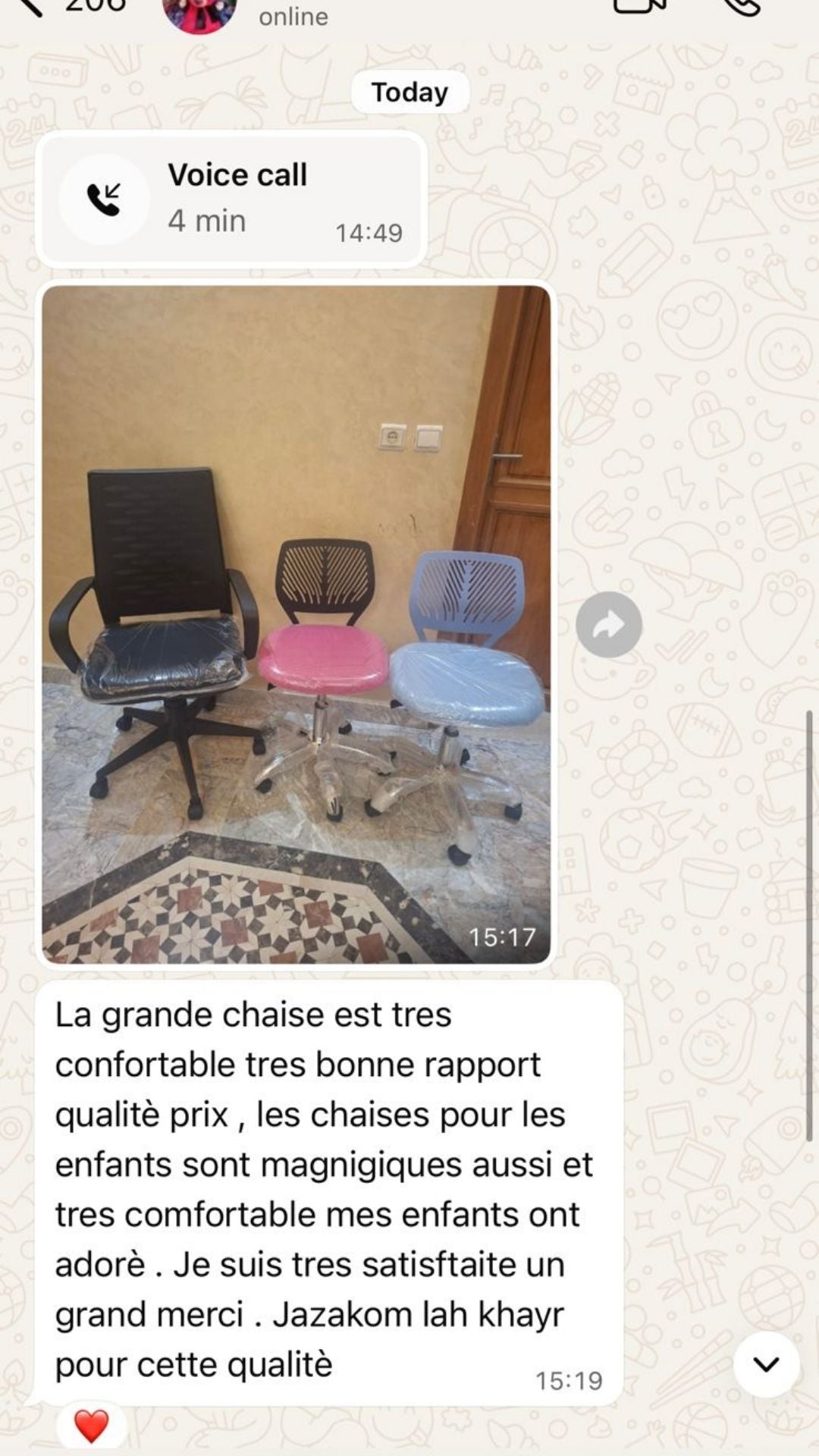Jump to the latest messages
The width and height of the screenshot is (819, 1456).
coord(766,1364)
